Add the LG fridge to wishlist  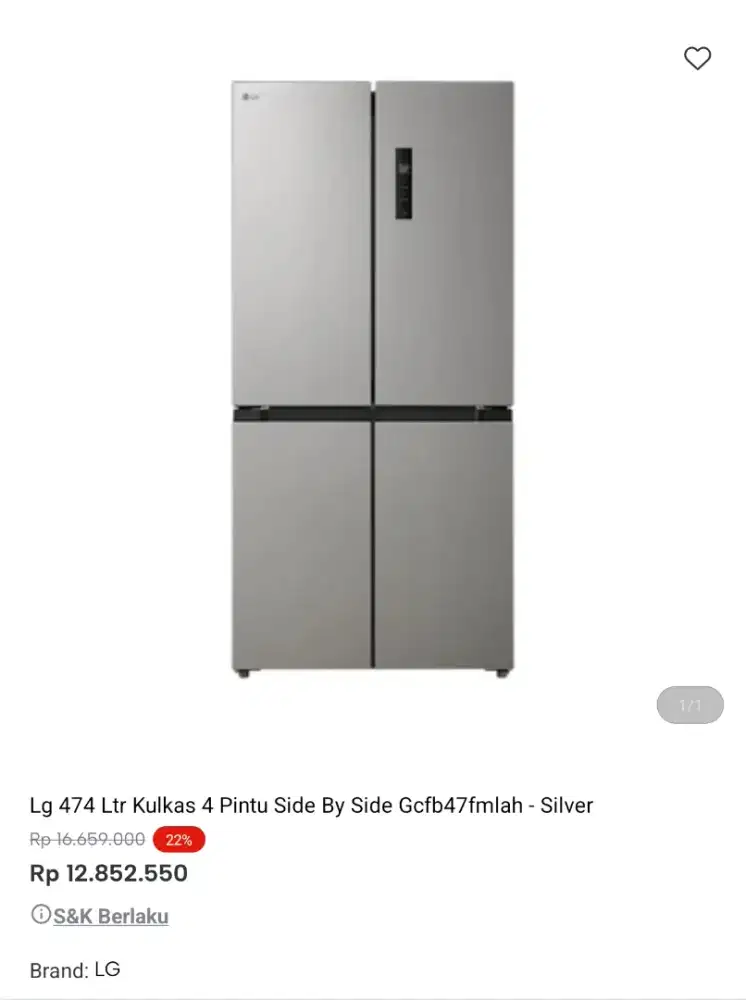(x=697, y=59)
